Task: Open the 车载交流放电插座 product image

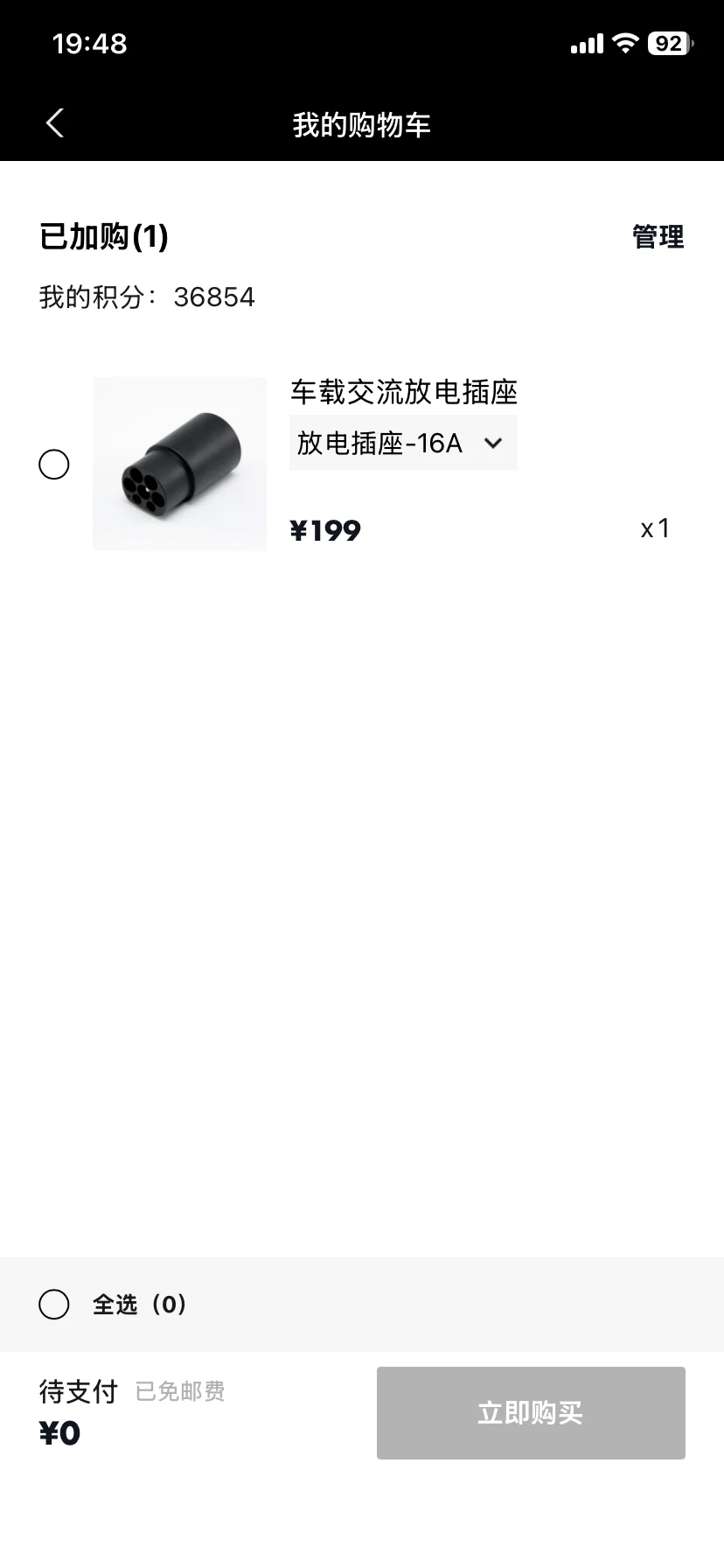Action: pyautogui.click(x=180, y=464)
